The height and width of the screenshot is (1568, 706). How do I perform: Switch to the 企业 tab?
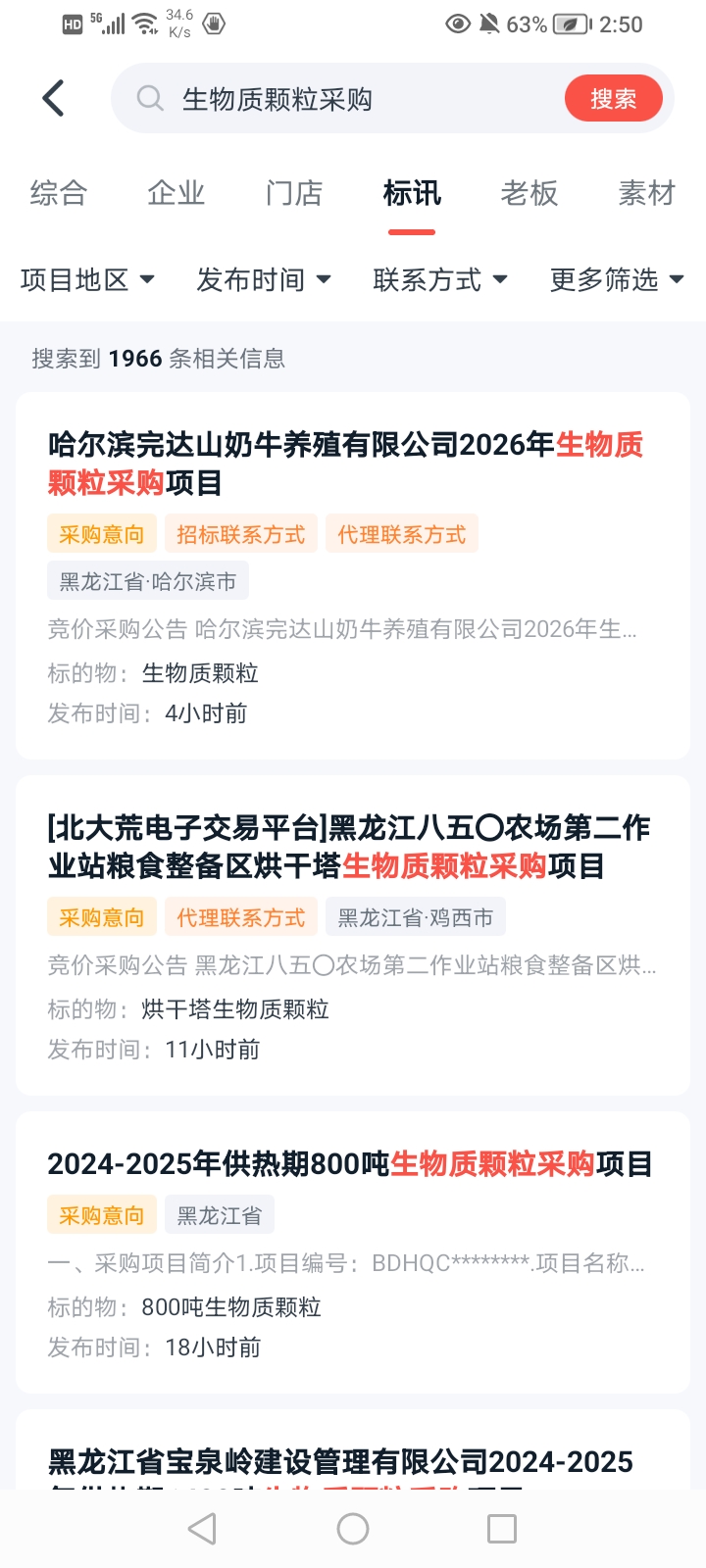pos(176,193)
